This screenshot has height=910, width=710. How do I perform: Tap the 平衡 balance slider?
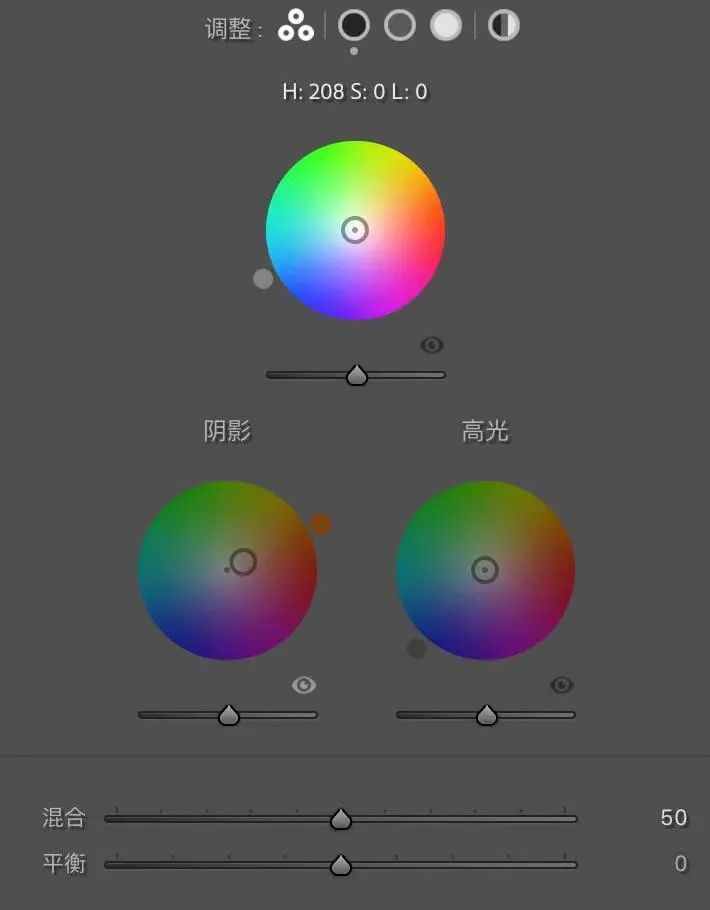point(341,865)
